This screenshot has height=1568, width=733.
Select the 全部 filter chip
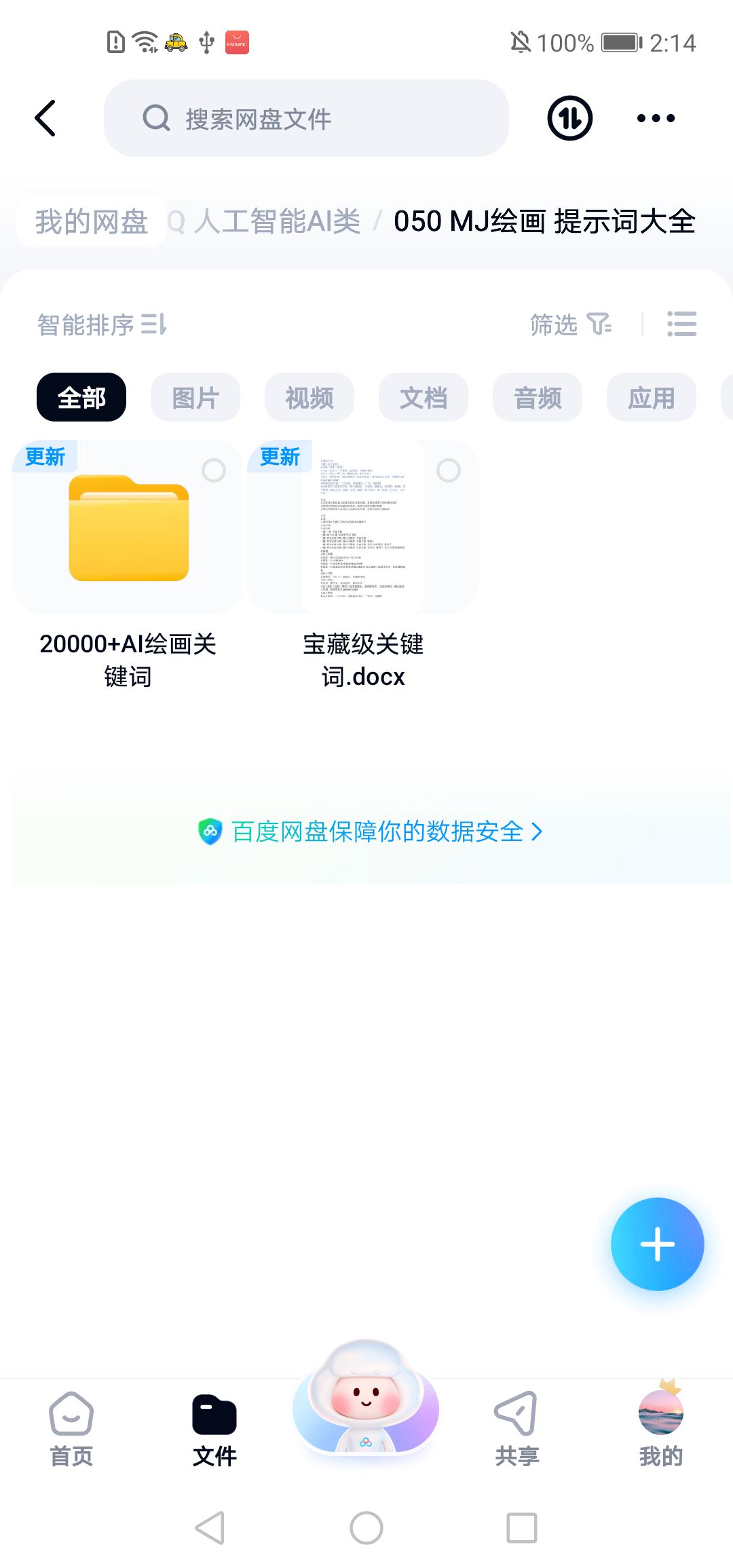[81, 398]
